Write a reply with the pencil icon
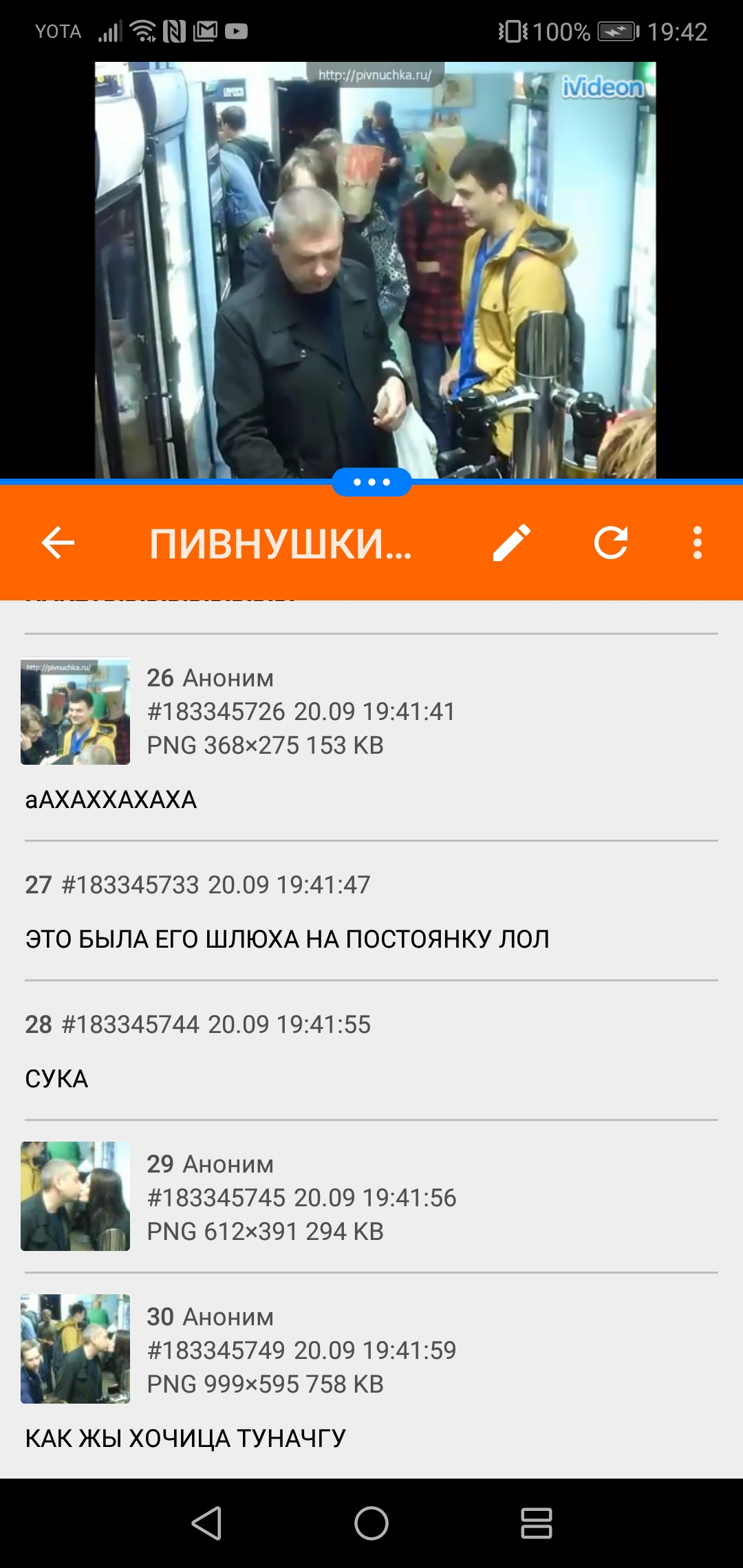 (512, 543)
